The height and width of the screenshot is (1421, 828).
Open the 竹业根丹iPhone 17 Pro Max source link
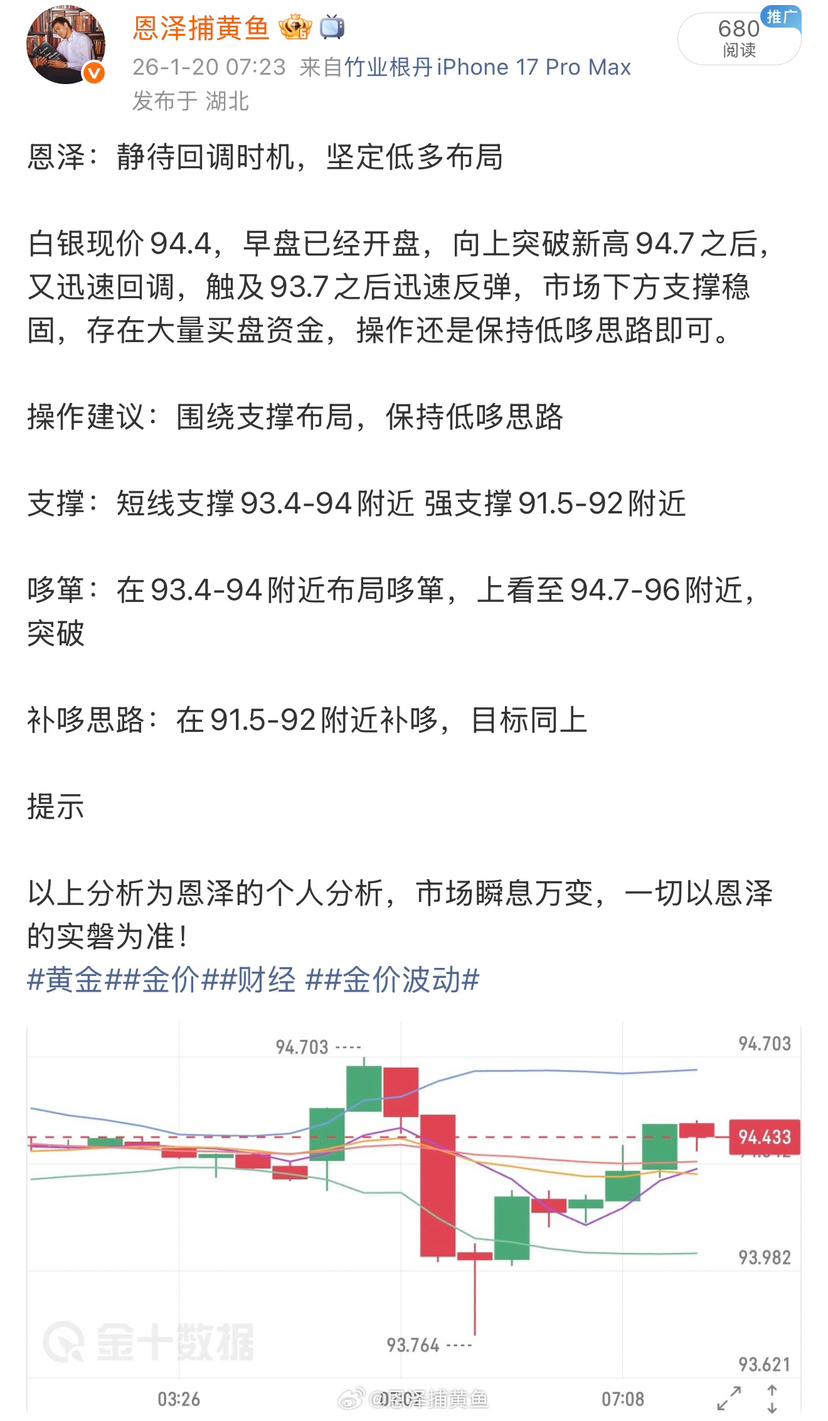click(x=488, y=67)
